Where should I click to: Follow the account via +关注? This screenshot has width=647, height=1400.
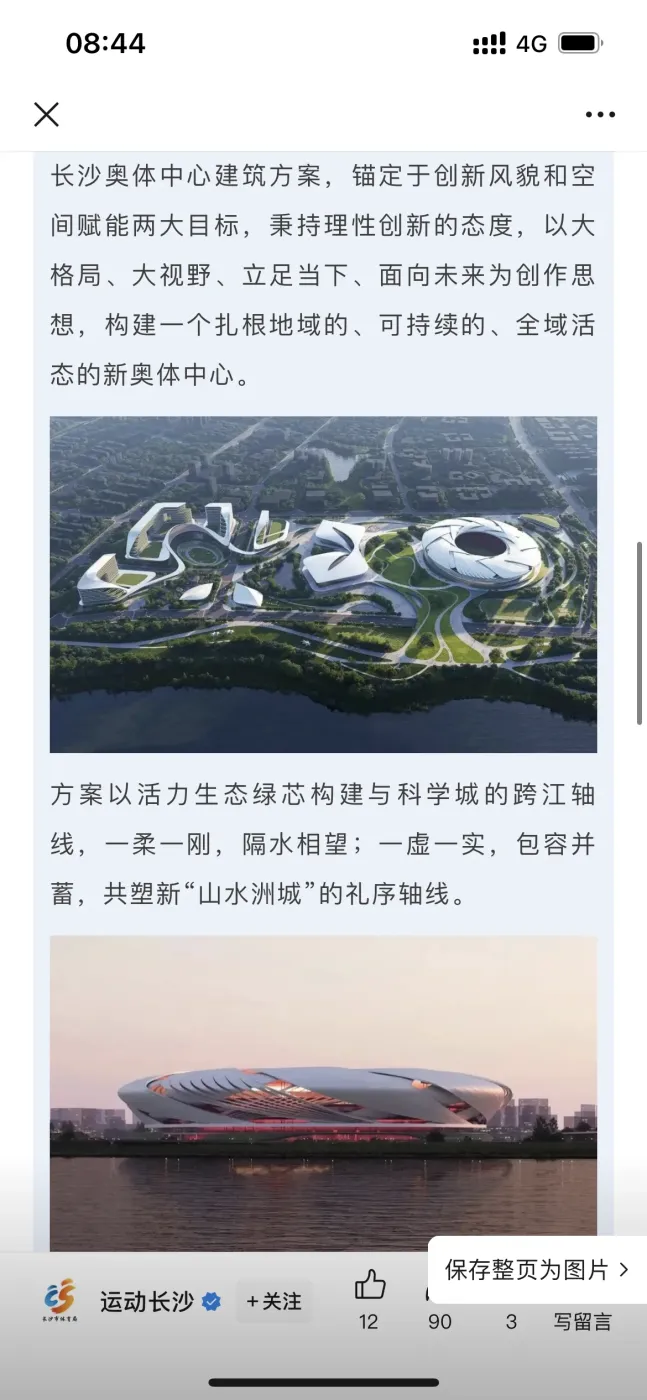pyautogui.click(x=274, y=1302)
